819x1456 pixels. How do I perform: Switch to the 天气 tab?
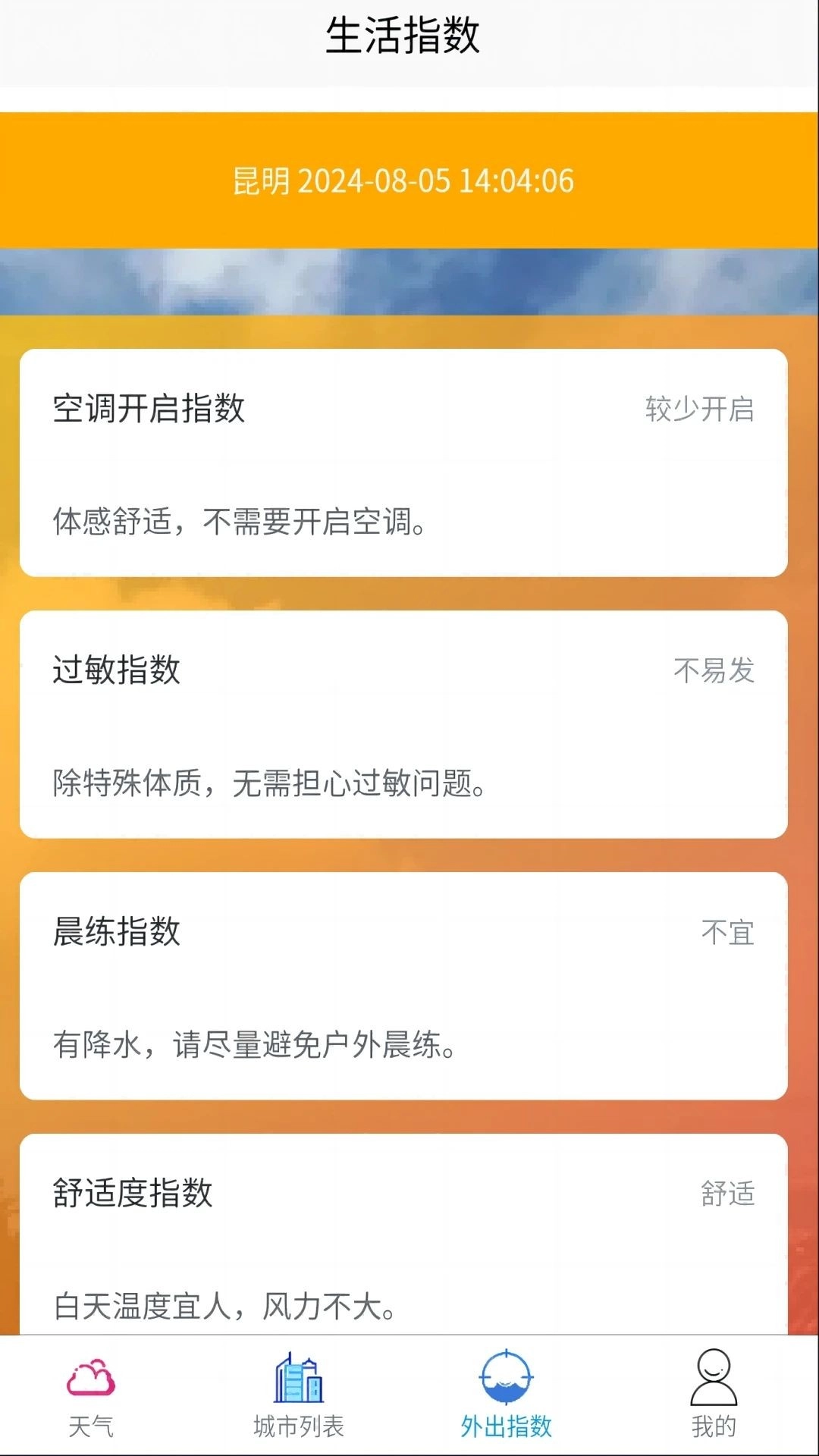click(91, 1395)
